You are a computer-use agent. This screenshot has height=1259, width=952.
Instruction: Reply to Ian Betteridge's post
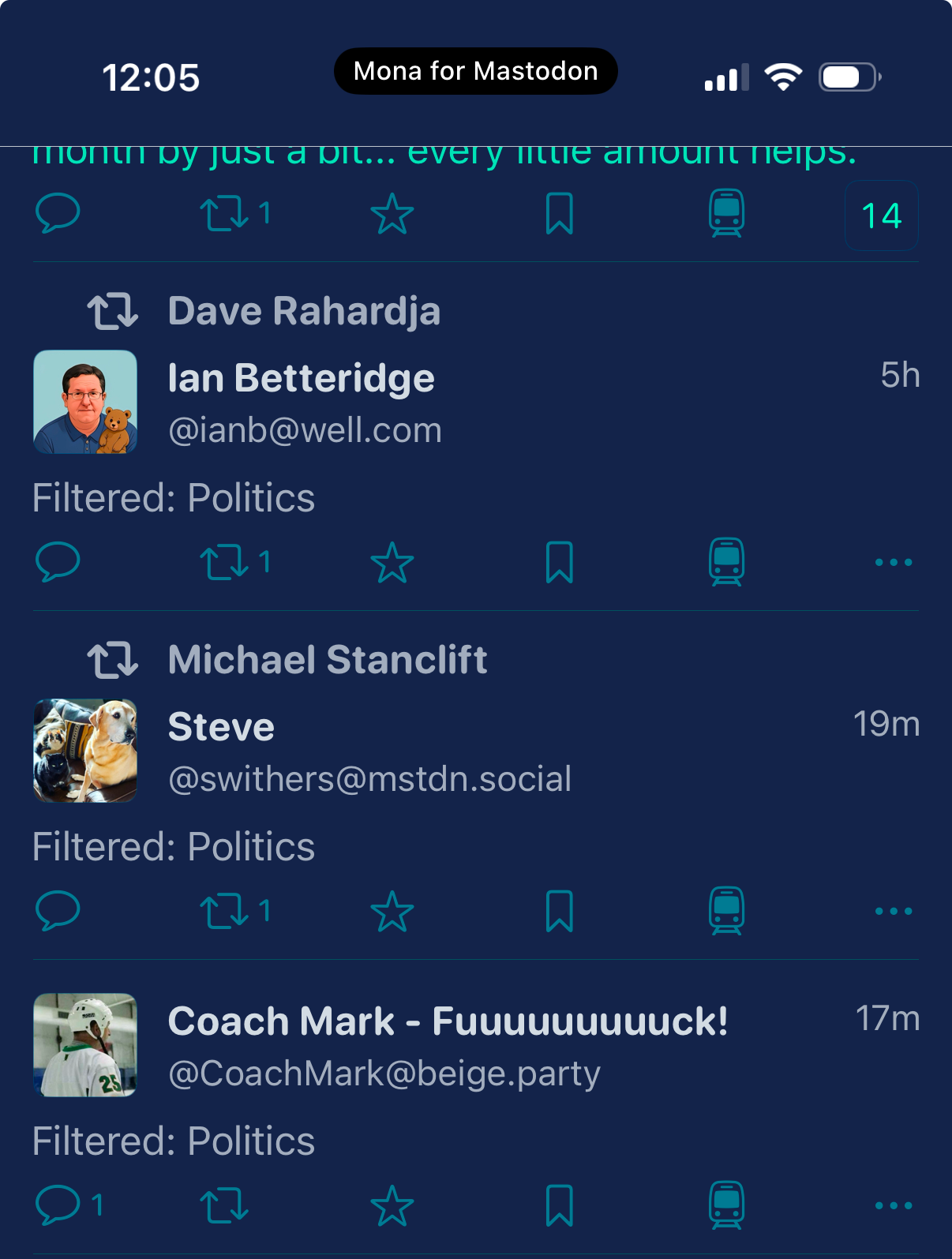58,562
